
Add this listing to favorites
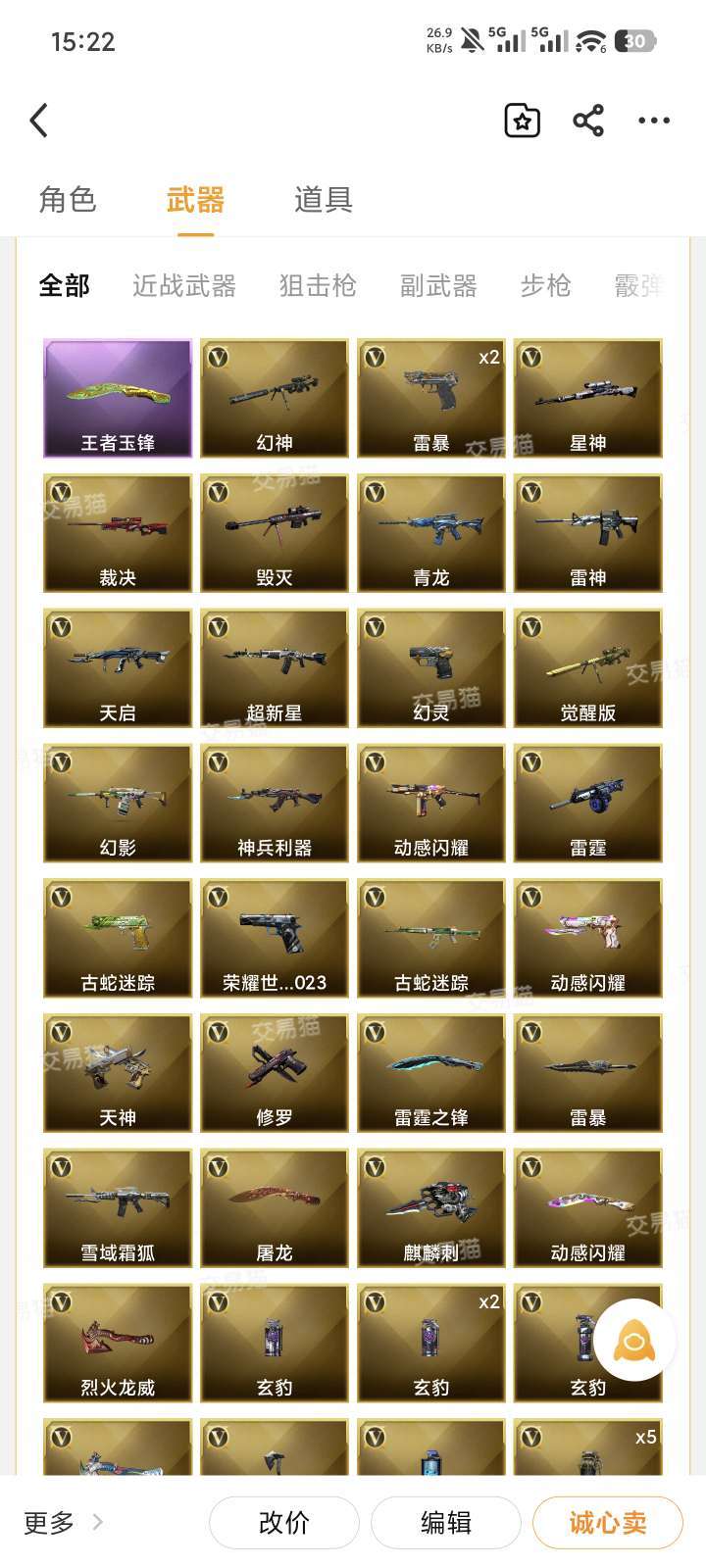(522, 121)
